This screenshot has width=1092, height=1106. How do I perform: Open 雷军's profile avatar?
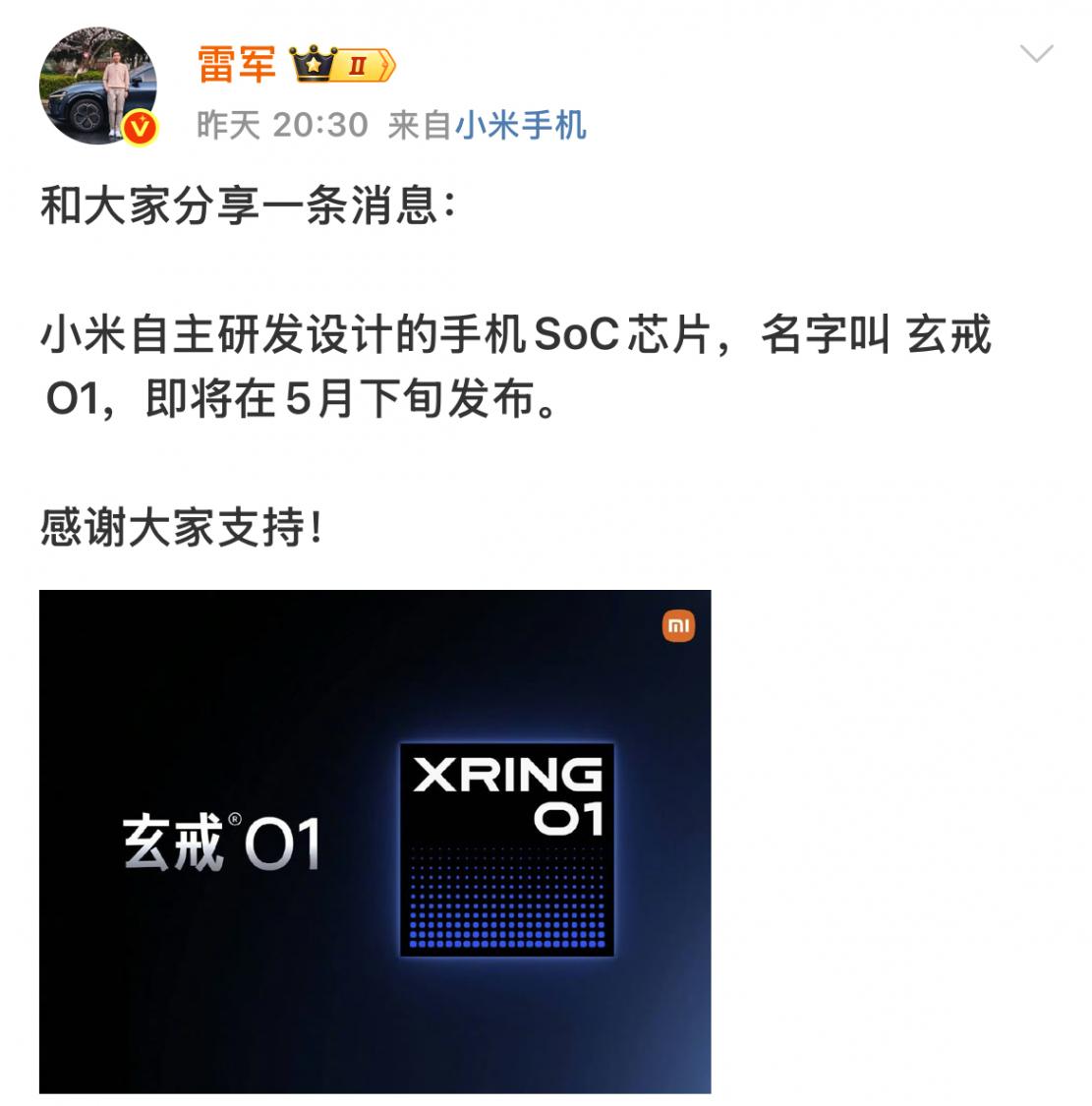click(x=97, y=87)
